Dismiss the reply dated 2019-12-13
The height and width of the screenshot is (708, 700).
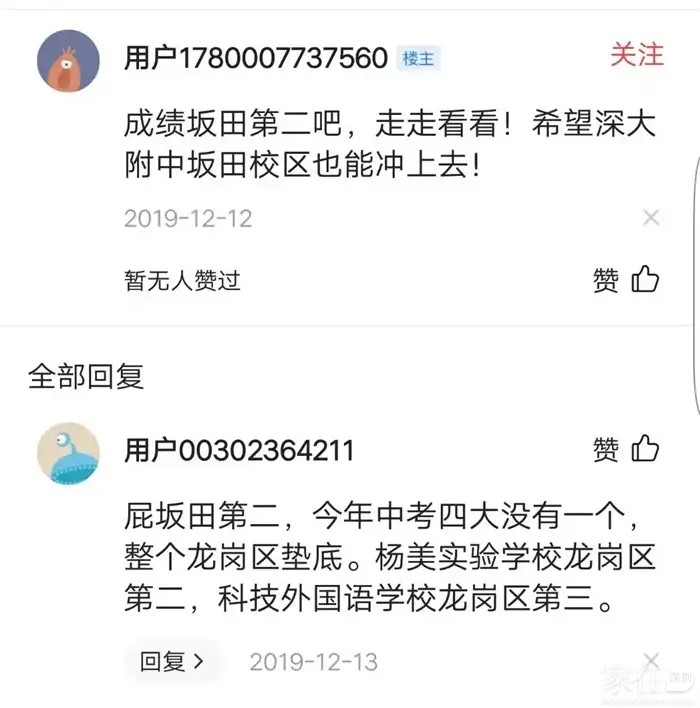click(x=651, y=660)
